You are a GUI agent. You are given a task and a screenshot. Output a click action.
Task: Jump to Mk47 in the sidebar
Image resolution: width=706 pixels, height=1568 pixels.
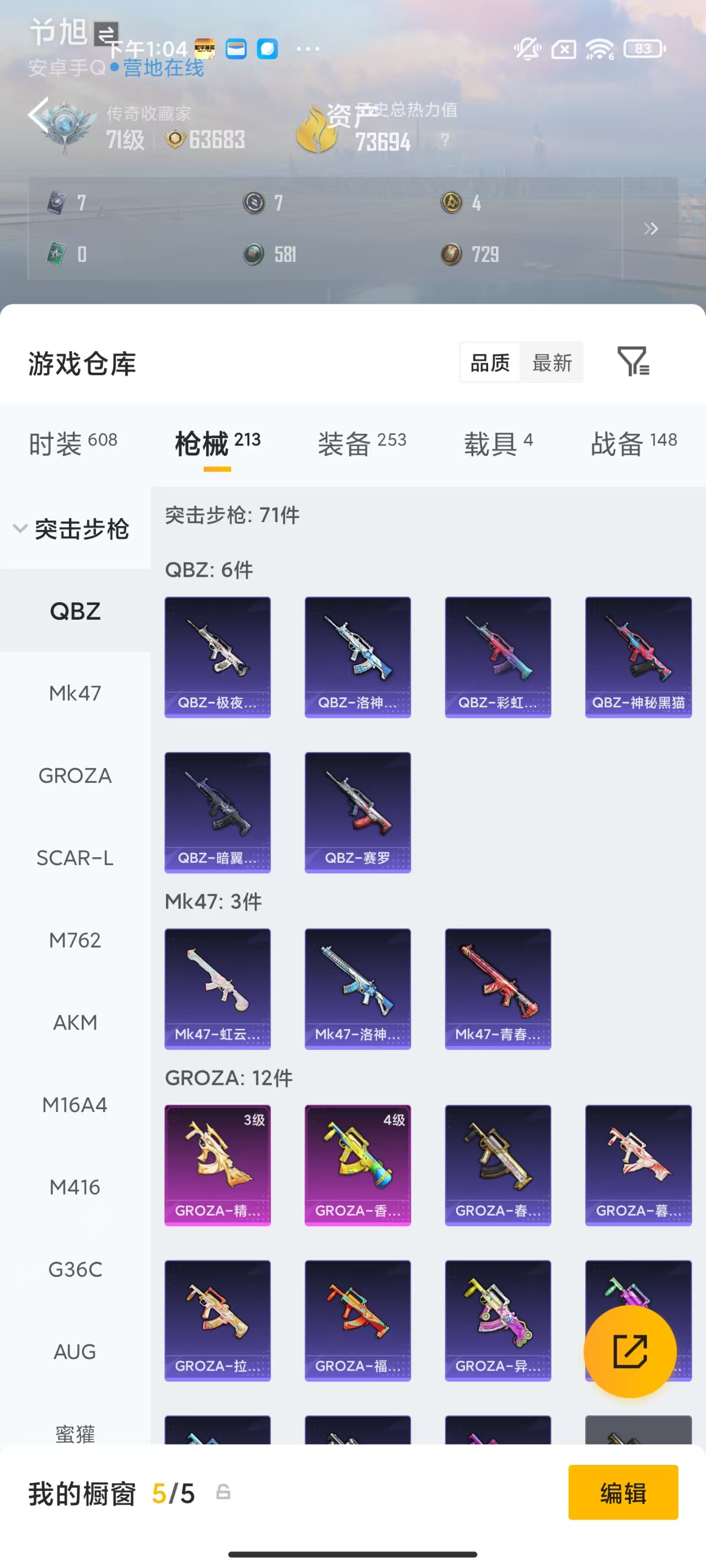point(75,693)
